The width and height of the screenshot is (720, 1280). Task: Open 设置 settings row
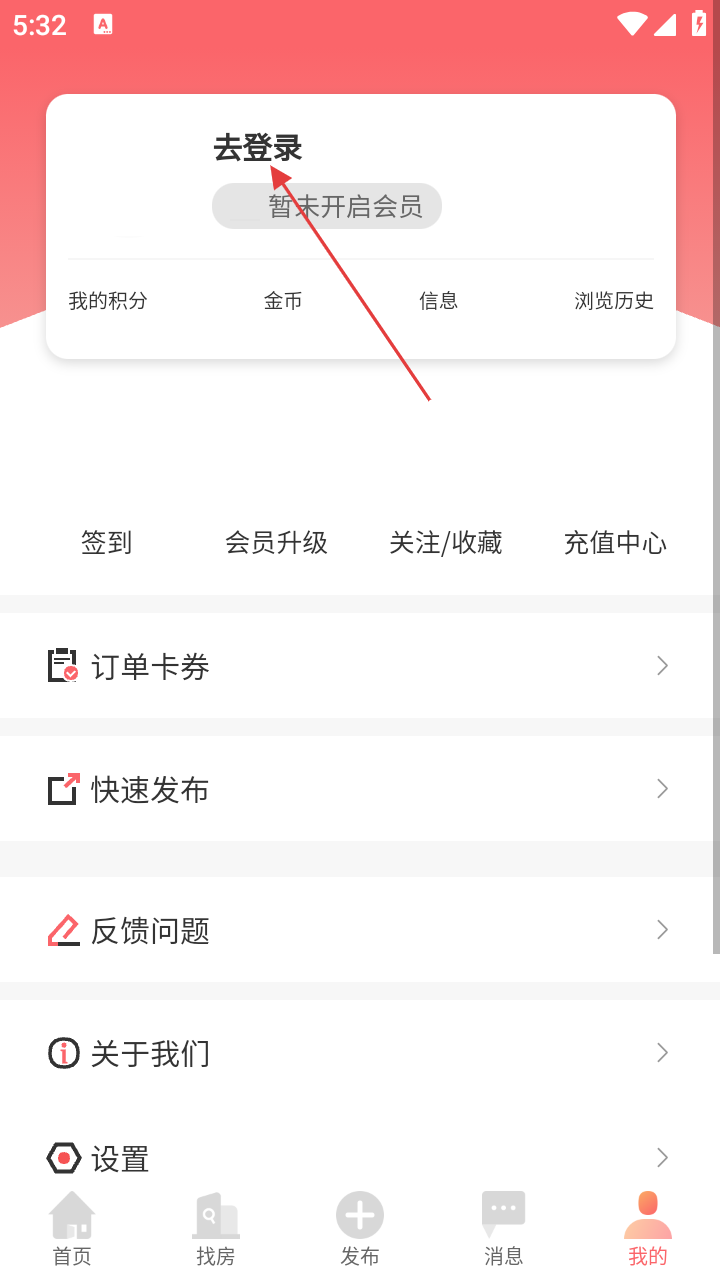coord(360,1158)
